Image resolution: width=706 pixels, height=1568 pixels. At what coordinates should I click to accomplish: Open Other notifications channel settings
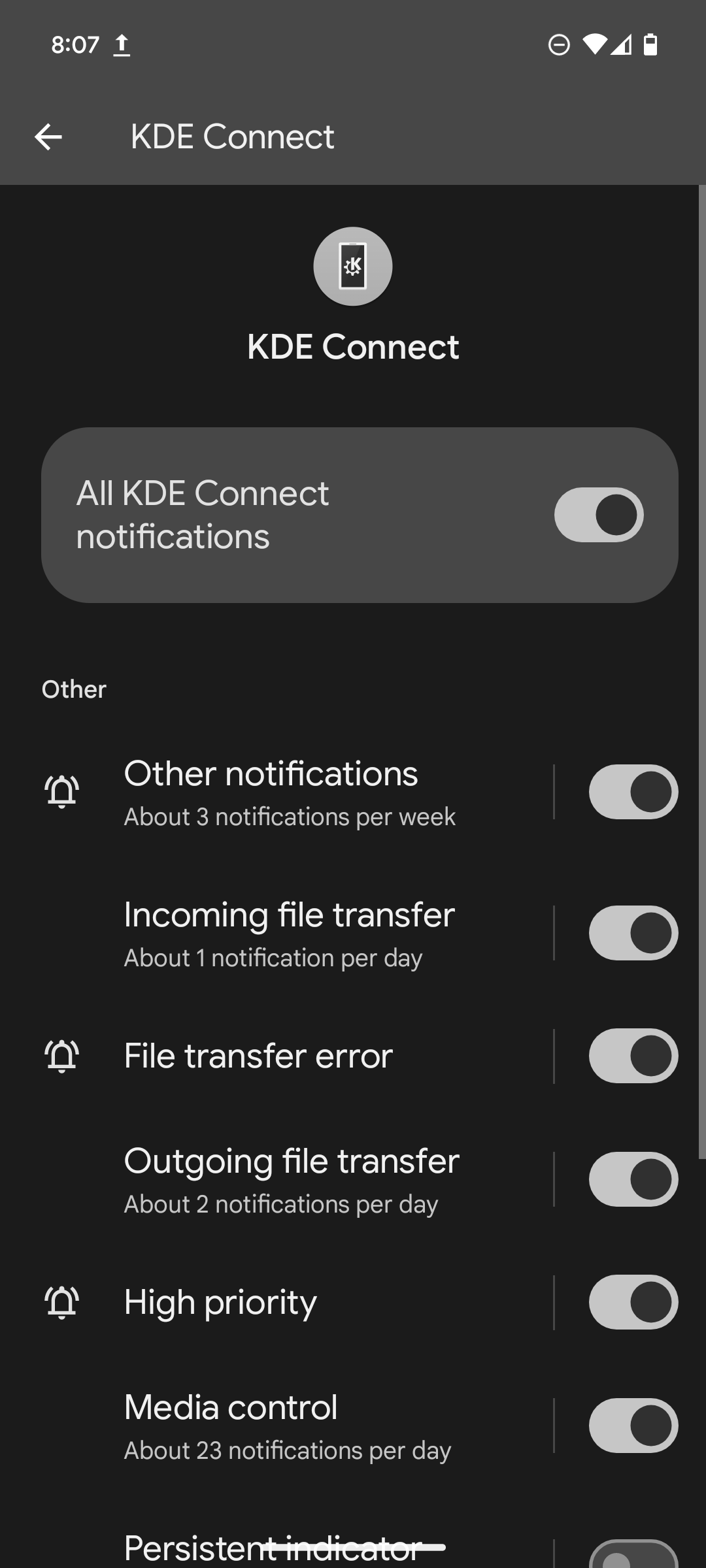click(x=290, y=792)
